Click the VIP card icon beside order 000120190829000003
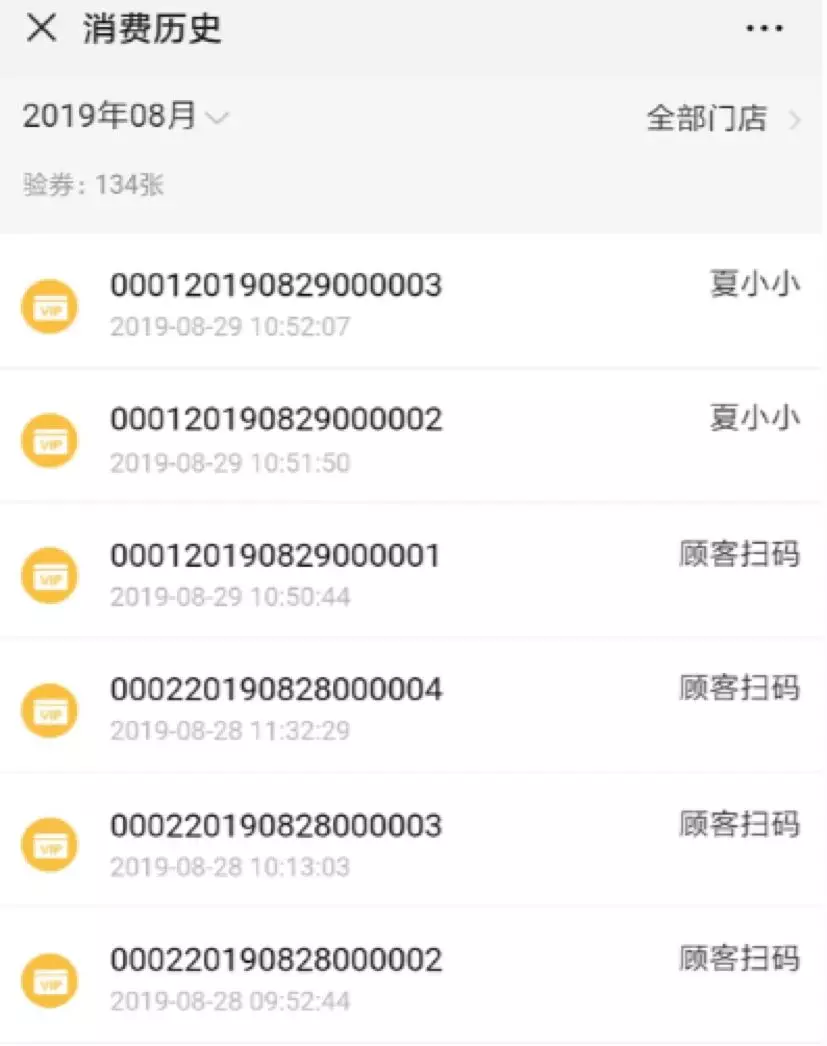The height and width of the screenshot is (1046, 827). pyautogui.click(x=48, y=305)
